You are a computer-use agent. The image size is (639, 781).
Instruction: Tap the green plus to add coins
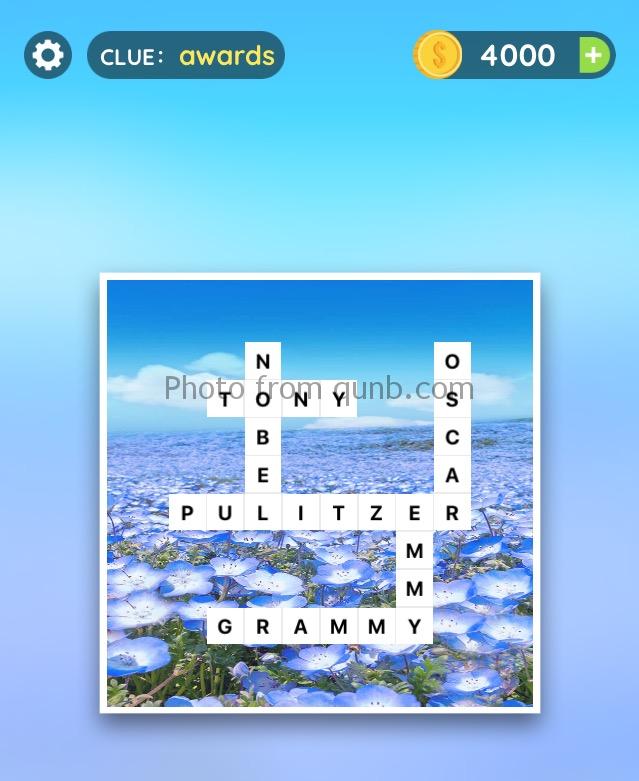[594, 55]
